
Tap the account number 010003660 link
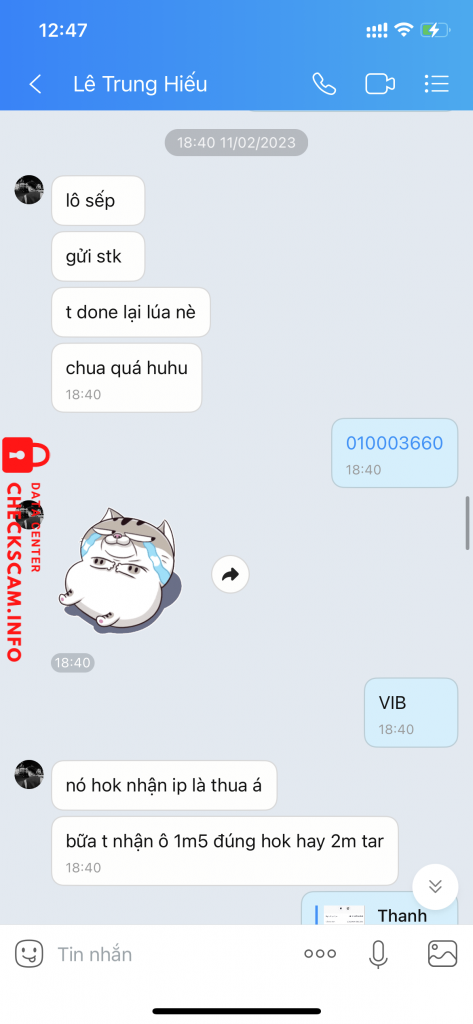coord(395,443)
